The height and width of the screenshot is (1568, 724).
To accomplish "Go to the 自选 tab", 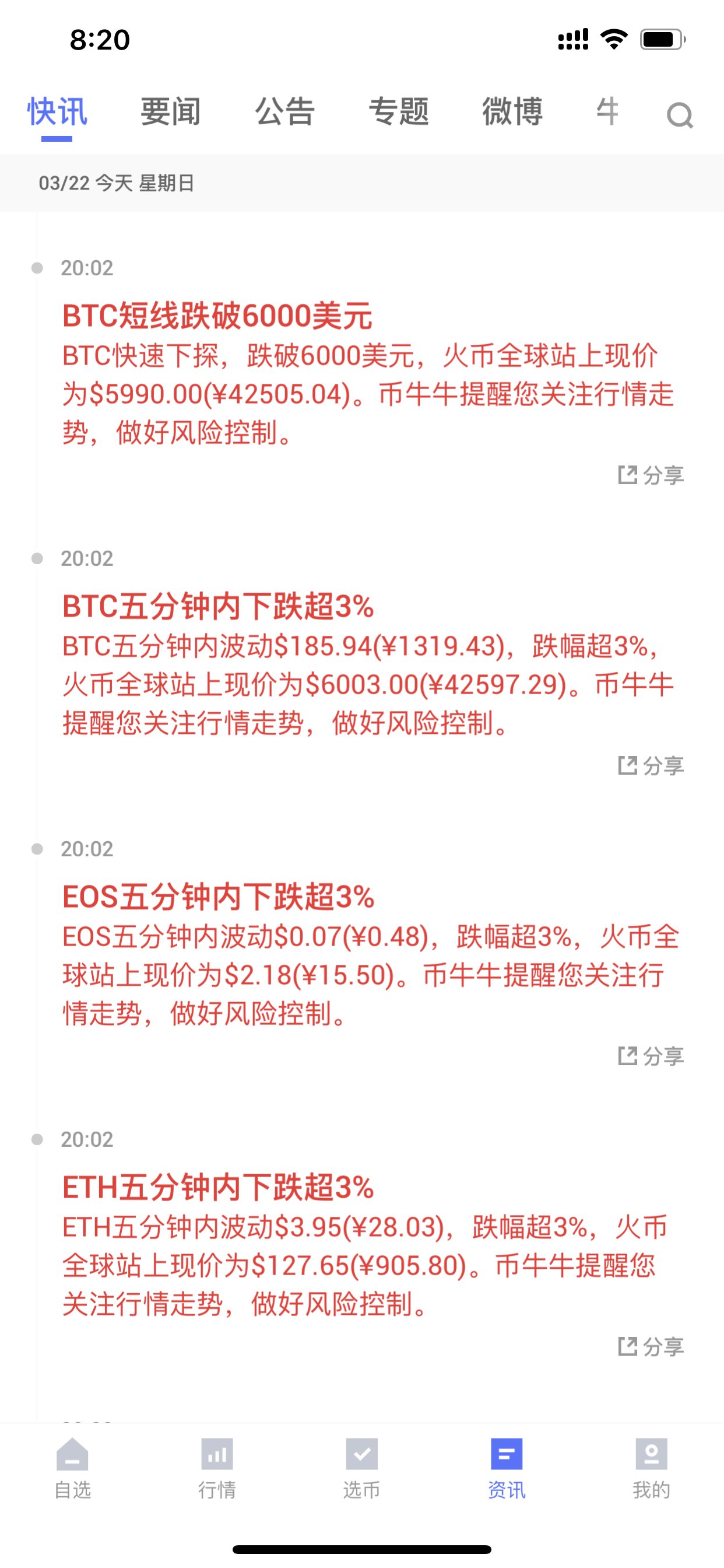I will click(72, 1468).
